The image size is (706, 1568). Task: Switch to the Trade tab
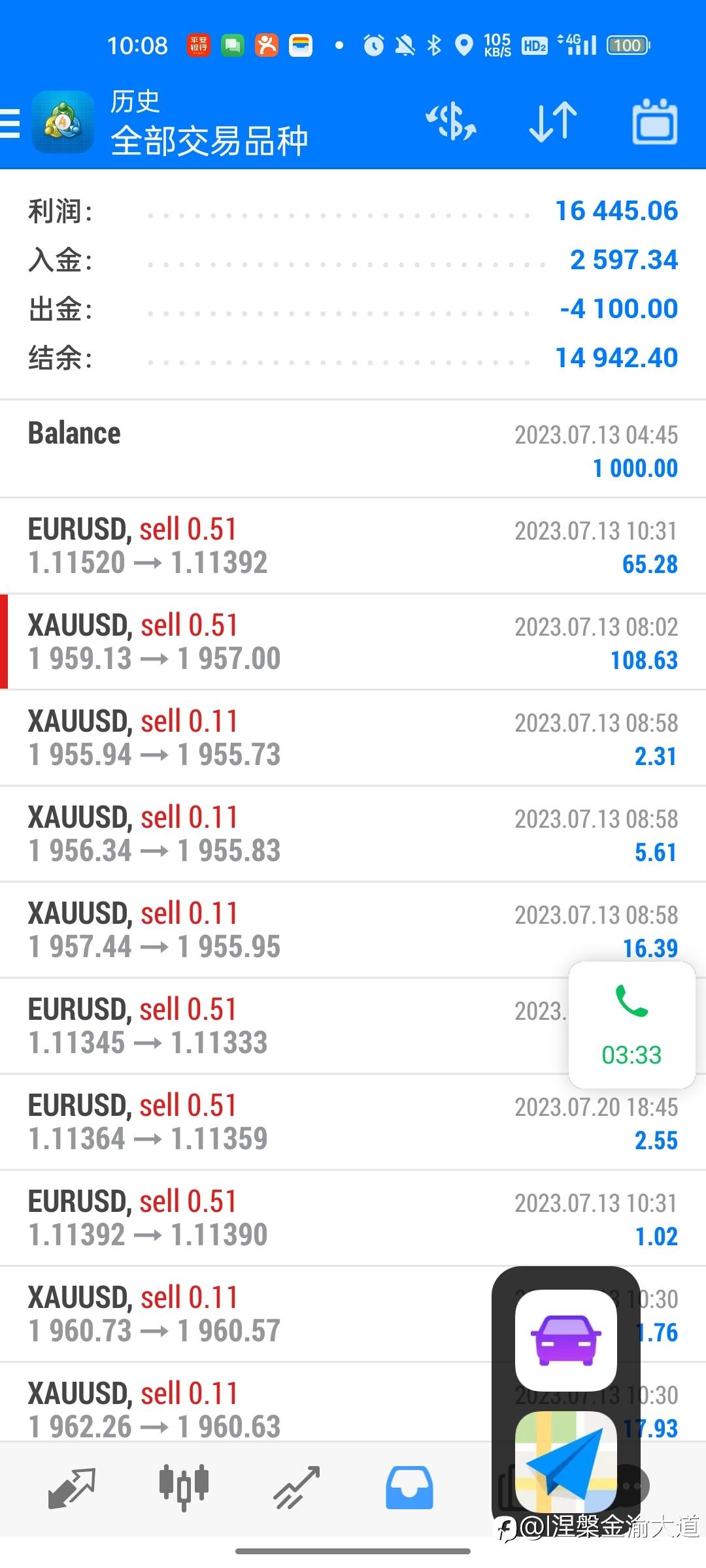click(x=296, y=1488)
